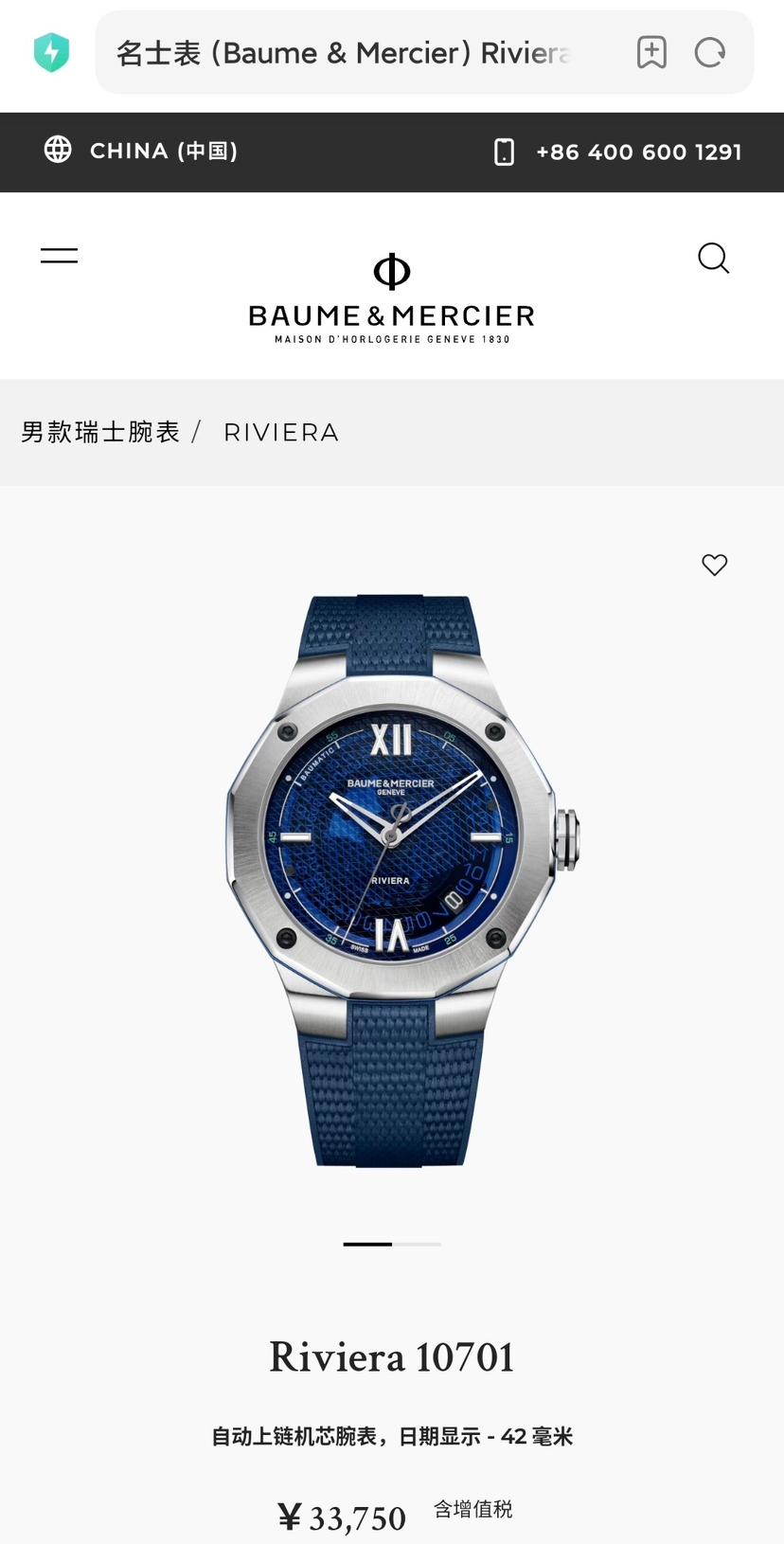
Task: Change region from CHINA (中国)
Action: [x=141, y=151]
